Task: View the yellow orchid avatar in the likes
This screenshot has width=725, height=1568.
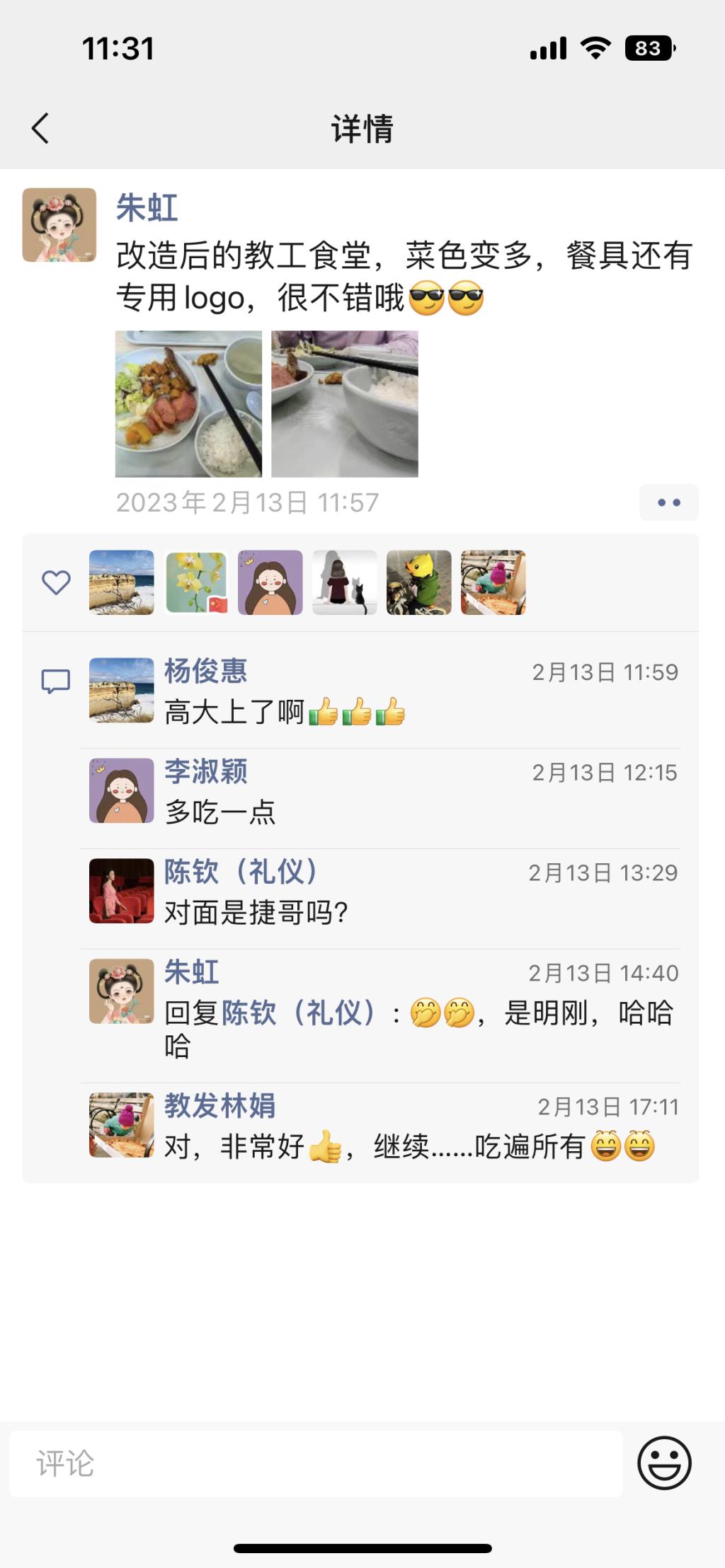Action: click(x=196, y=582)
